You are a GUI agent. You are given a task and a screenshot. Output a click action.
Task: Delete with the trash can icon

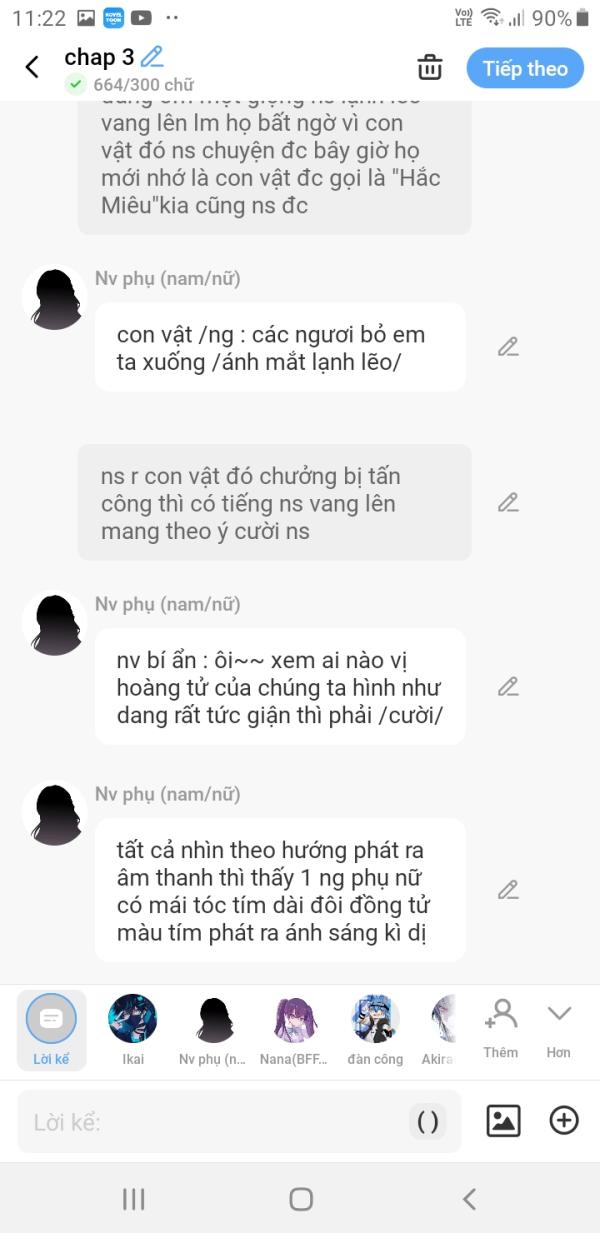[x=429, y=68]
